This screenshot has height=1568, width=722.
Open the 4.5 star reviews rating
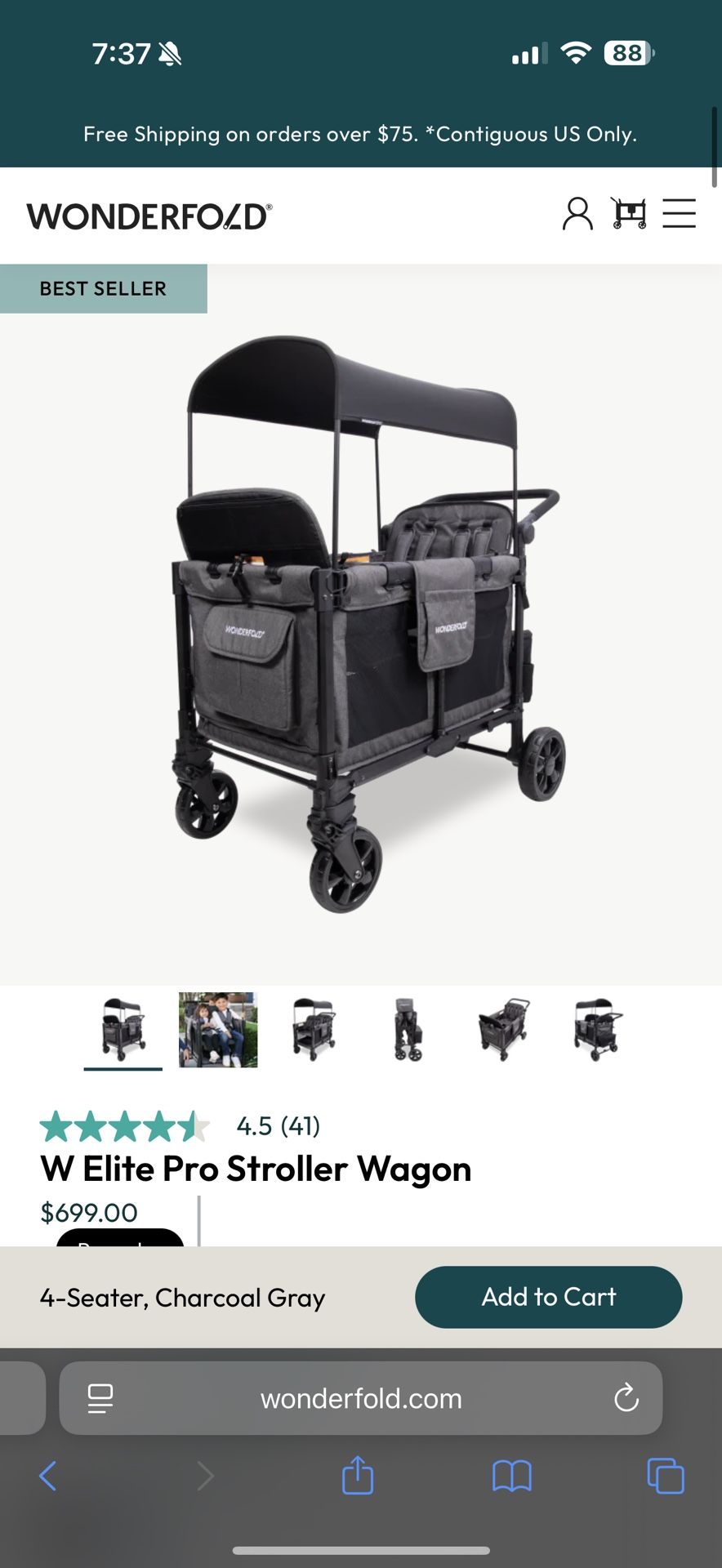point(180,1126)
